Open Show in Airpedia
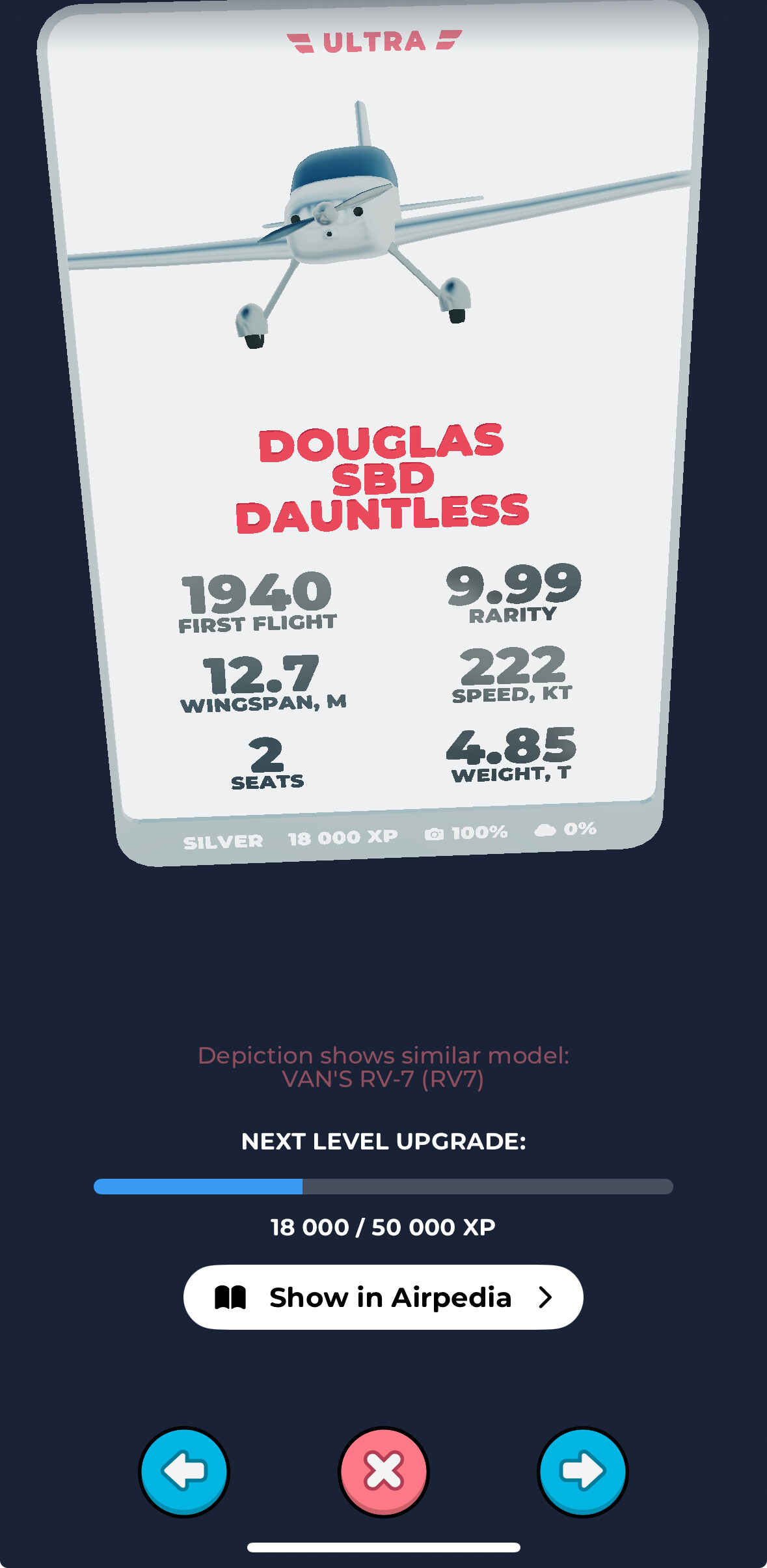Viewport: 767px width, 1568px height. [x=383, y=1297]
